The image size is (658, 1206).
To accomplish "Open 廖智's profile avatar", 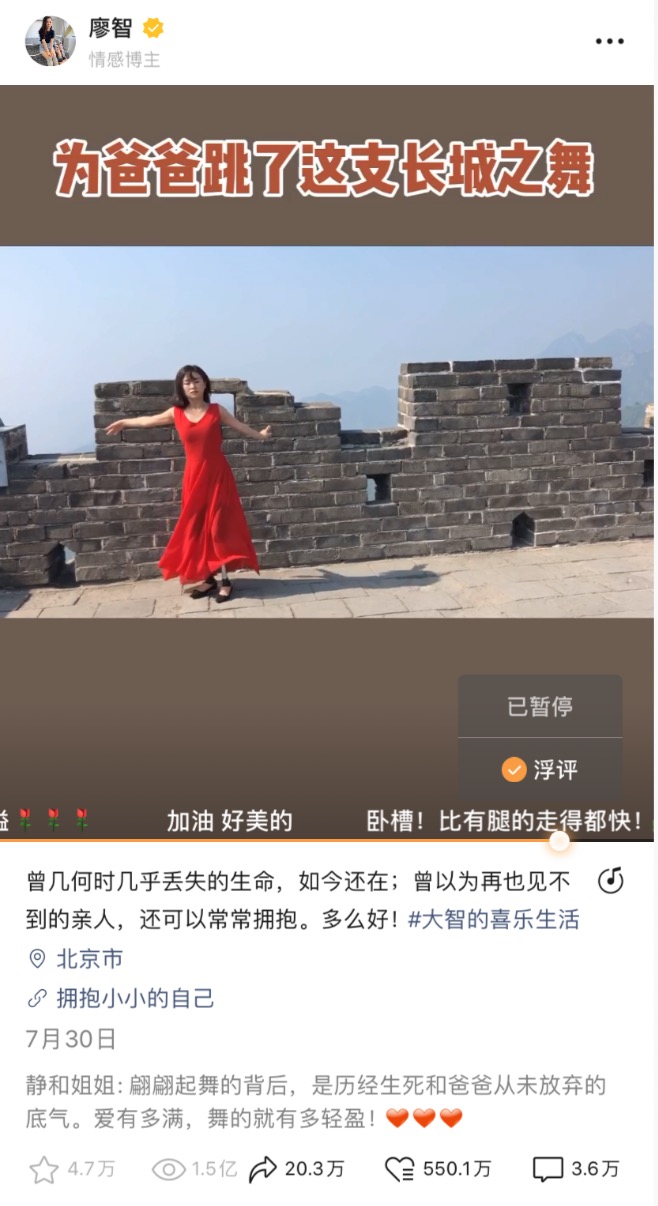I will point(50,41).
